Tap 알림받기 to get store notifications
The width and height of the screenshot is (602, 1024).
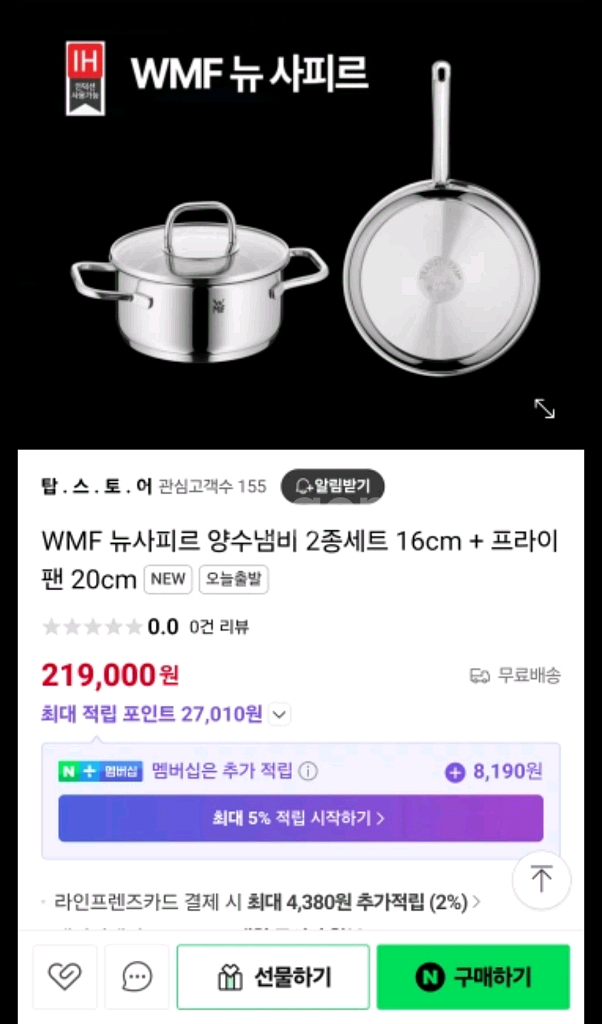point(332,486)
